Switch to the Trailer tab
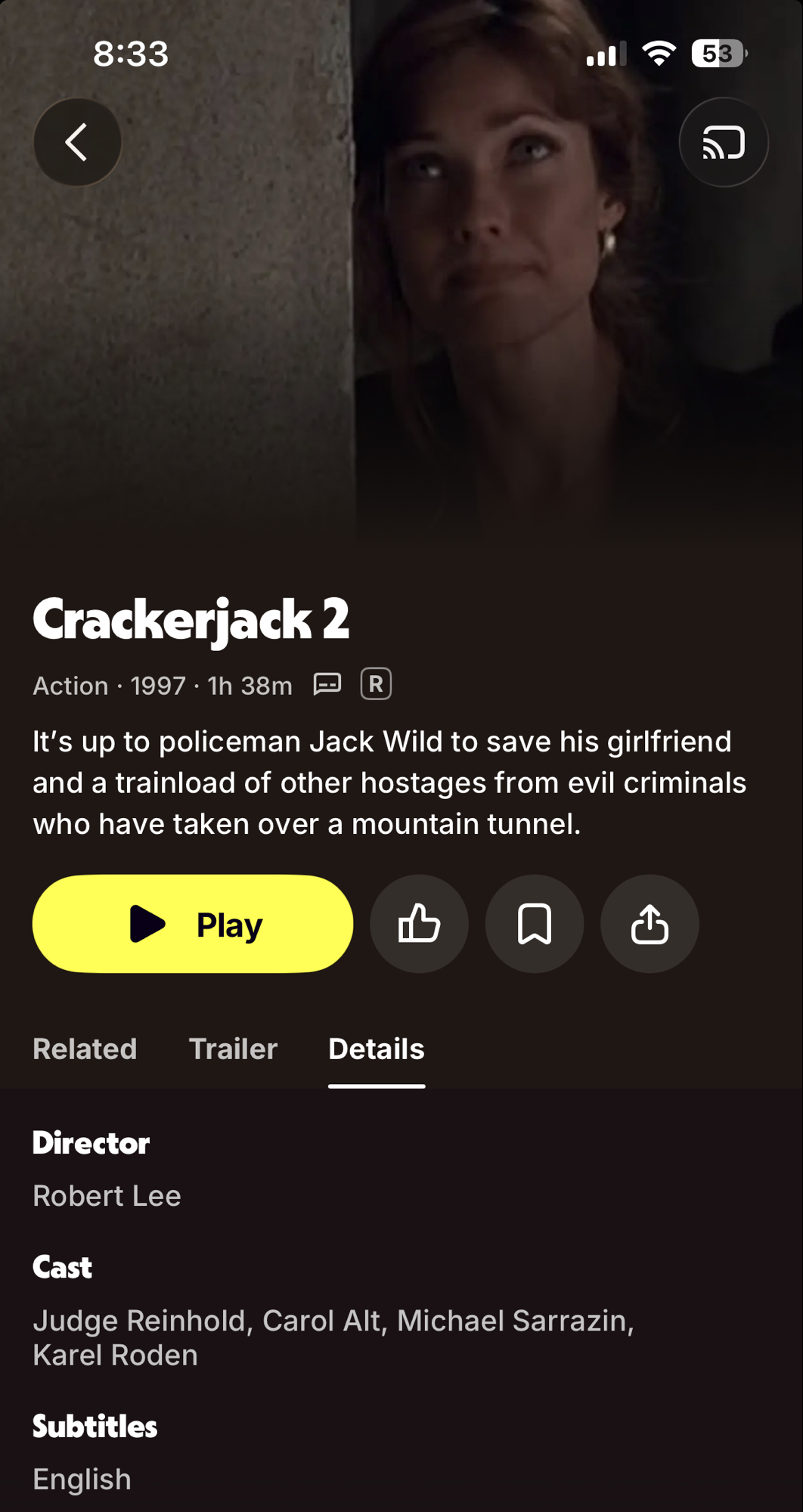The image size is (803, 1512). [233, 1049]
